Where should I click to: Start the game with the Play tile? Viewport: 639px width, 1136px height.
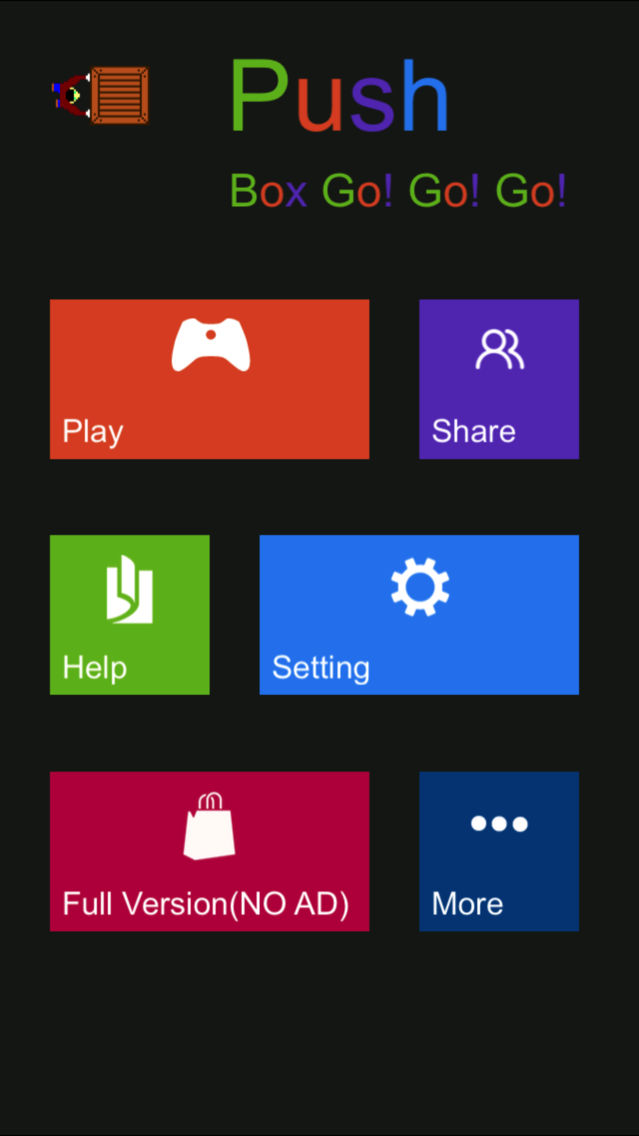(209, 379)
